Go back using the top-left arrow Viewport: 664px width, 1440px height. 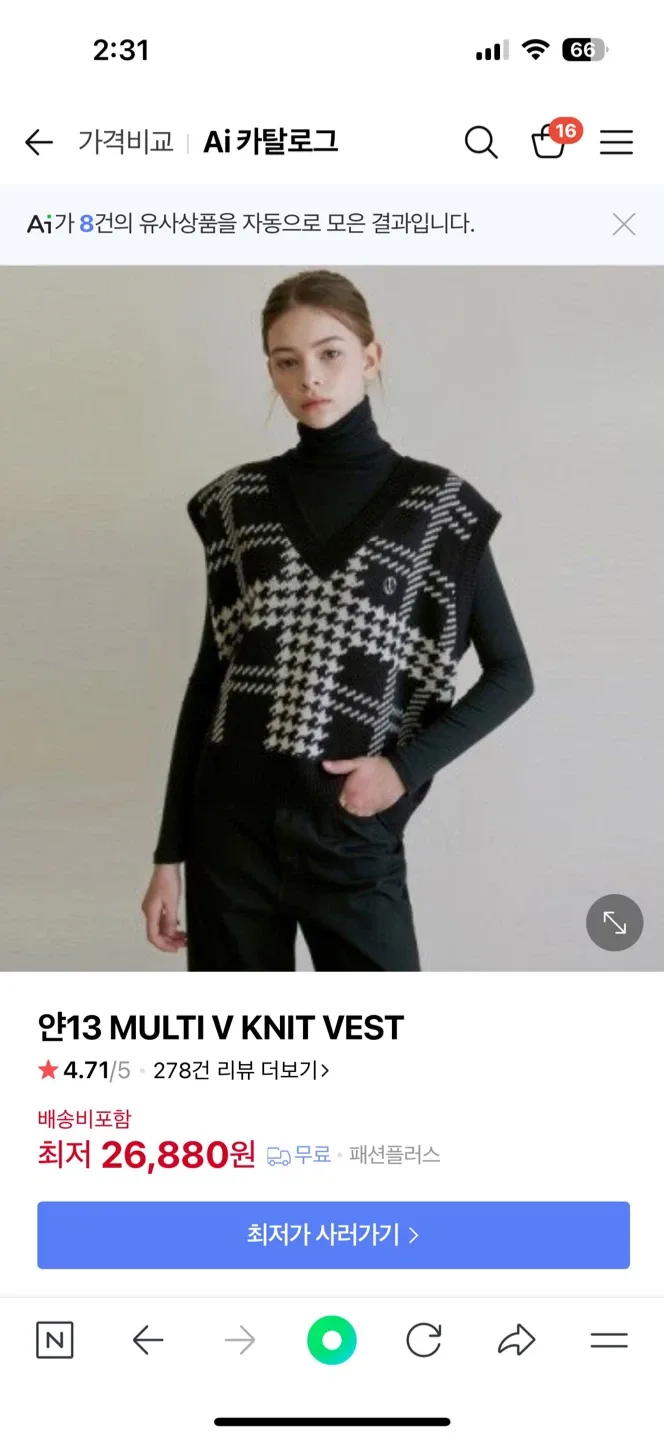39,143
